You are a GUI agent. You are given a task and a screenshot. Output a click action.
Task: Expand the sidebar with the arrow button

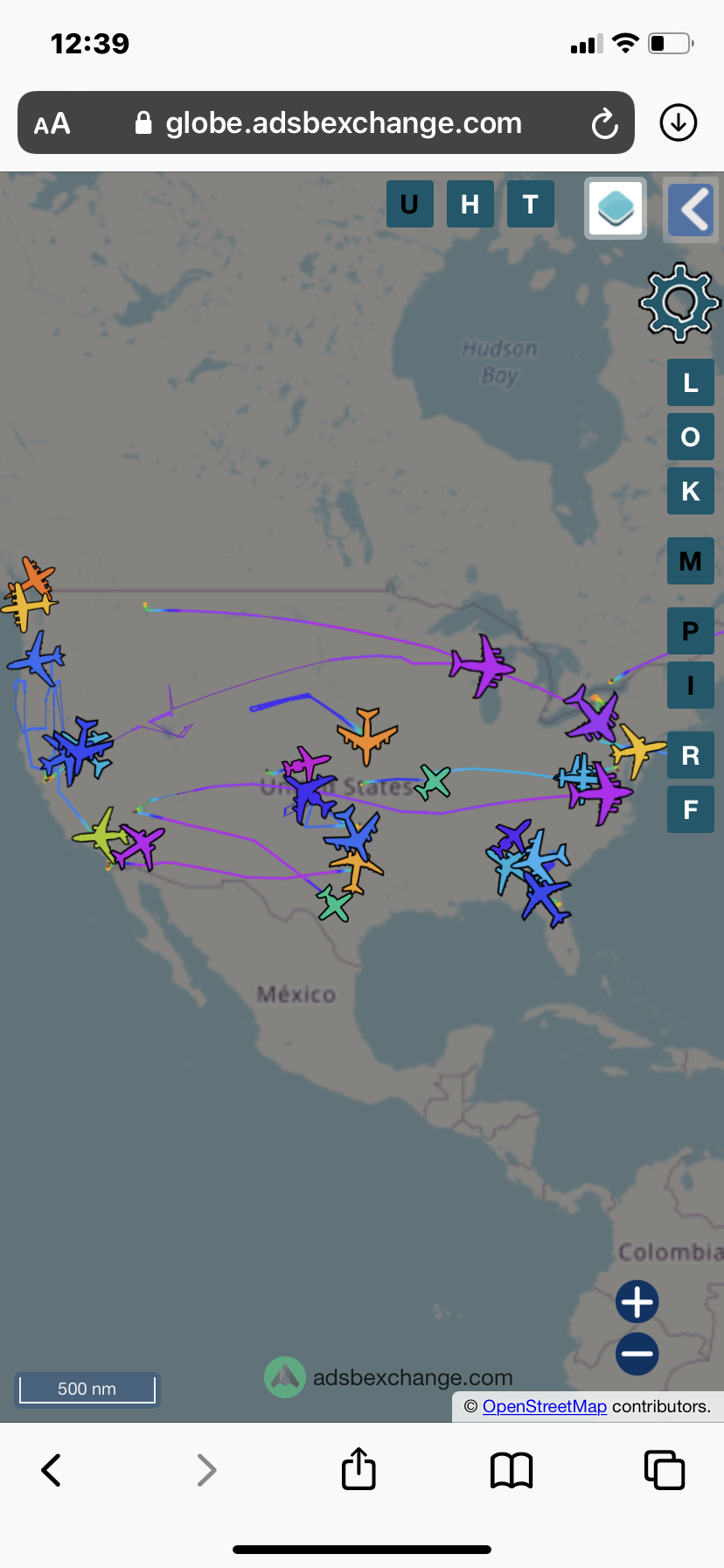692,209
